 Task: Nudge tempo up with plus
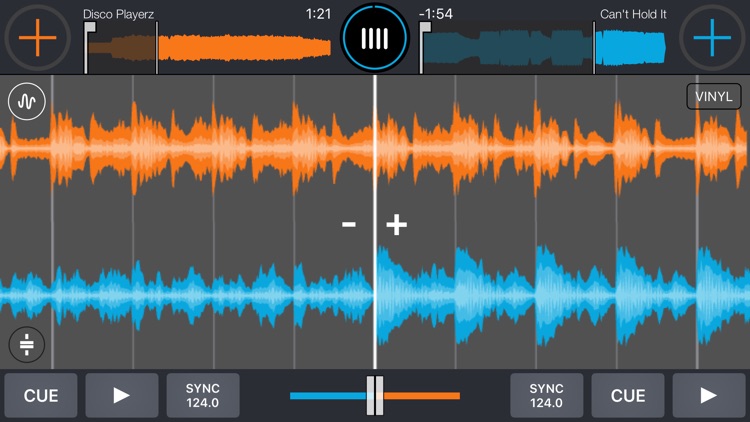(397, 224)
